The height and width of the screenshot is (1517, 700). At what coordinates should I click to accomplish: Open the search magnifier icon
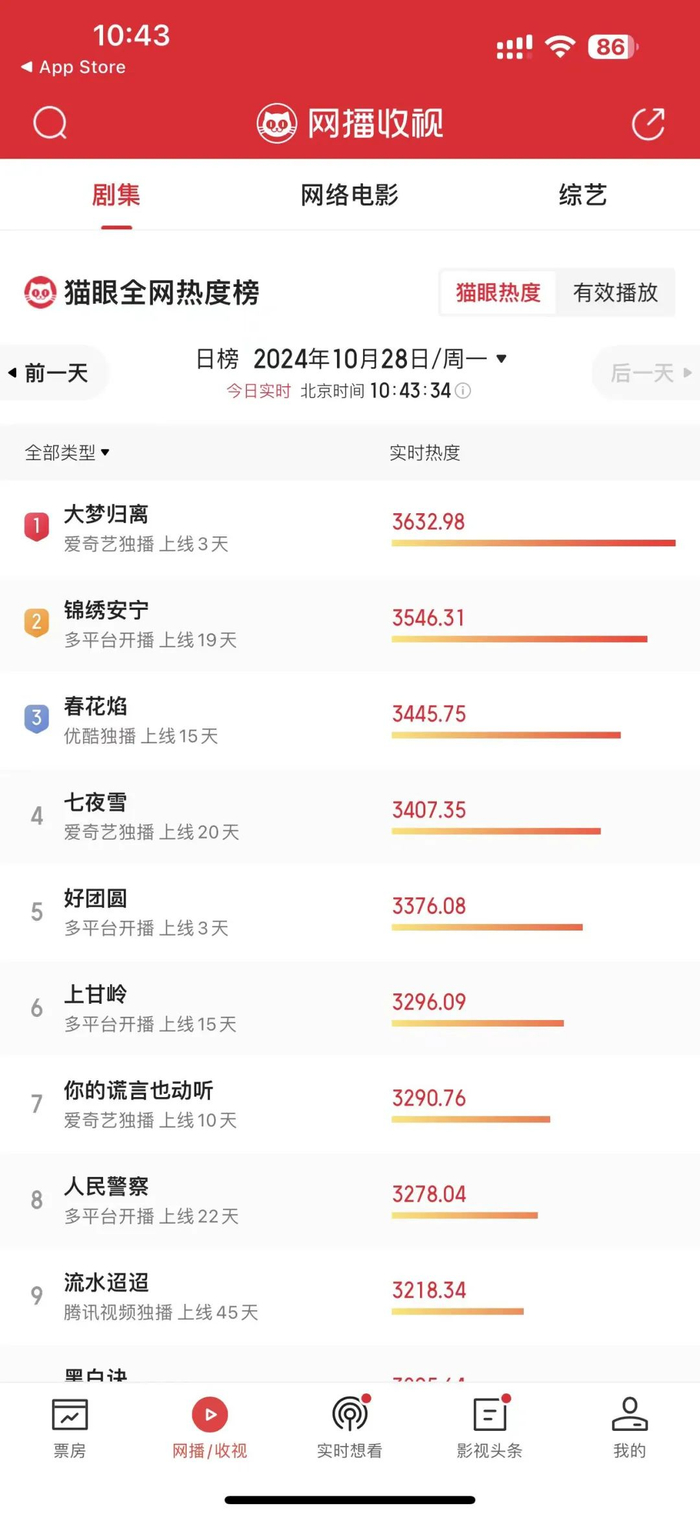point(50,124)
